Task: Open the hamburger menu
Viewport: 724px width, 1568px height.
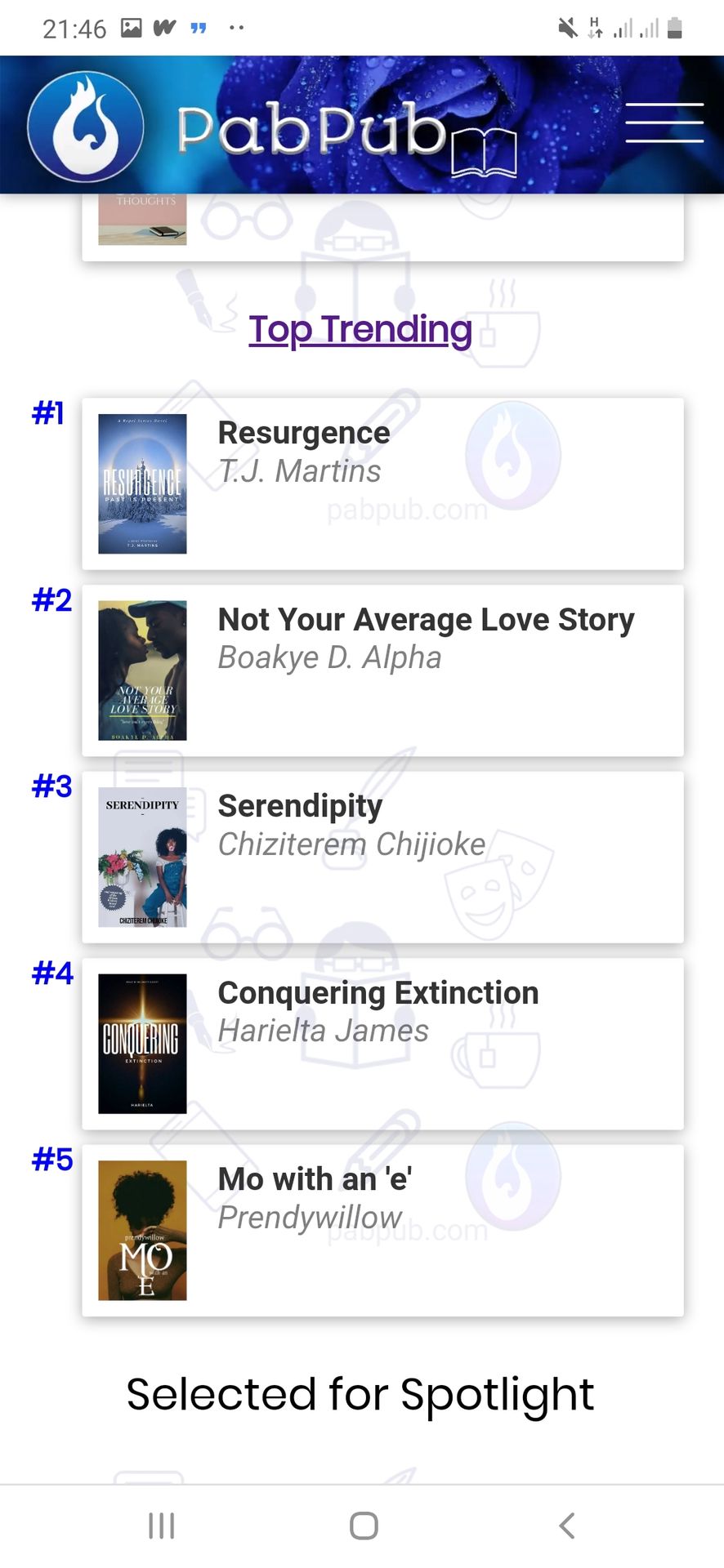Action: 664,123
